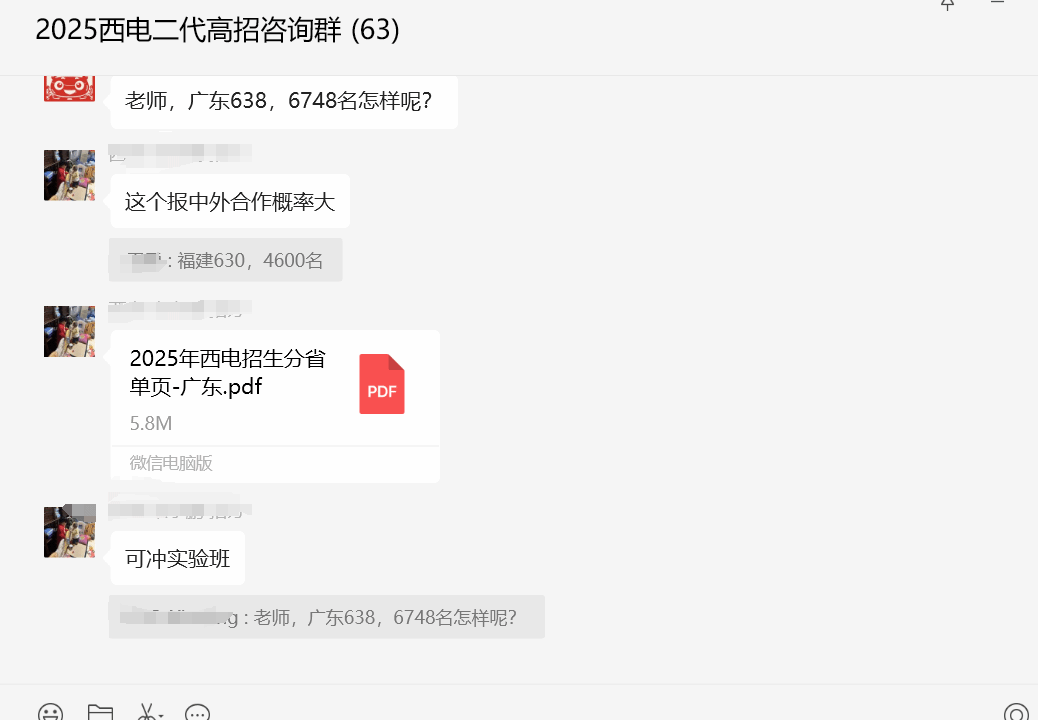
Task: Open the emoji picker in the toolbar
Action: (50, 712)
